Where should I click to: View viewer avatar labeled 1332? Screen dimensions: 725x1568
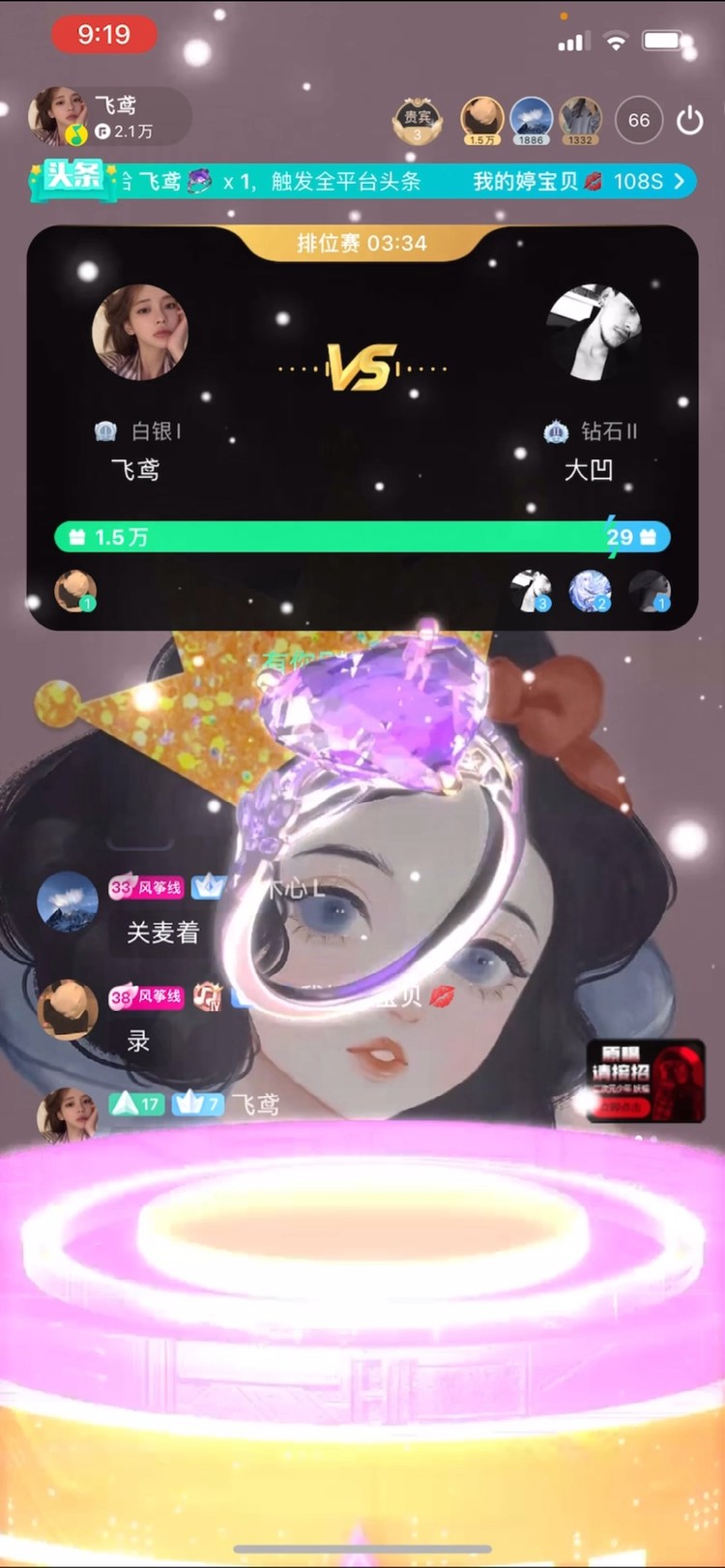click(x=580, y=120)
